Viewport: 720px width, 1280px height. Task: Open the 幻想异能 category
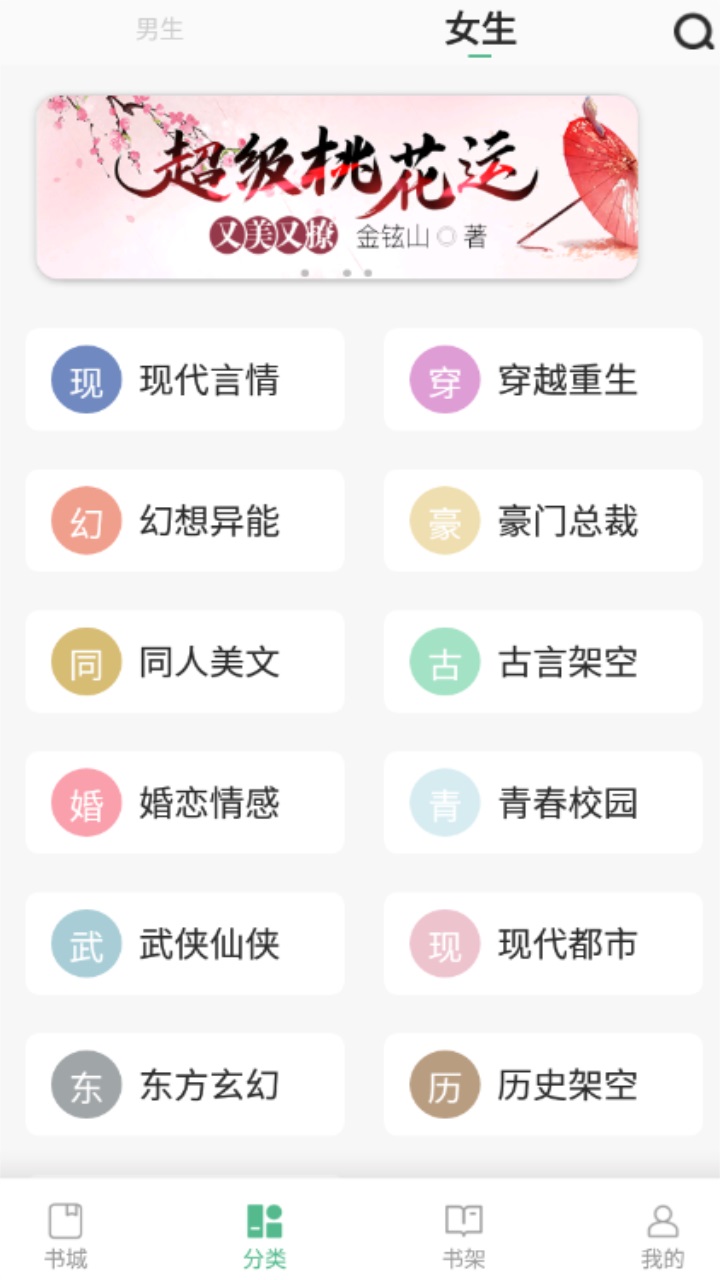[185, 521]
